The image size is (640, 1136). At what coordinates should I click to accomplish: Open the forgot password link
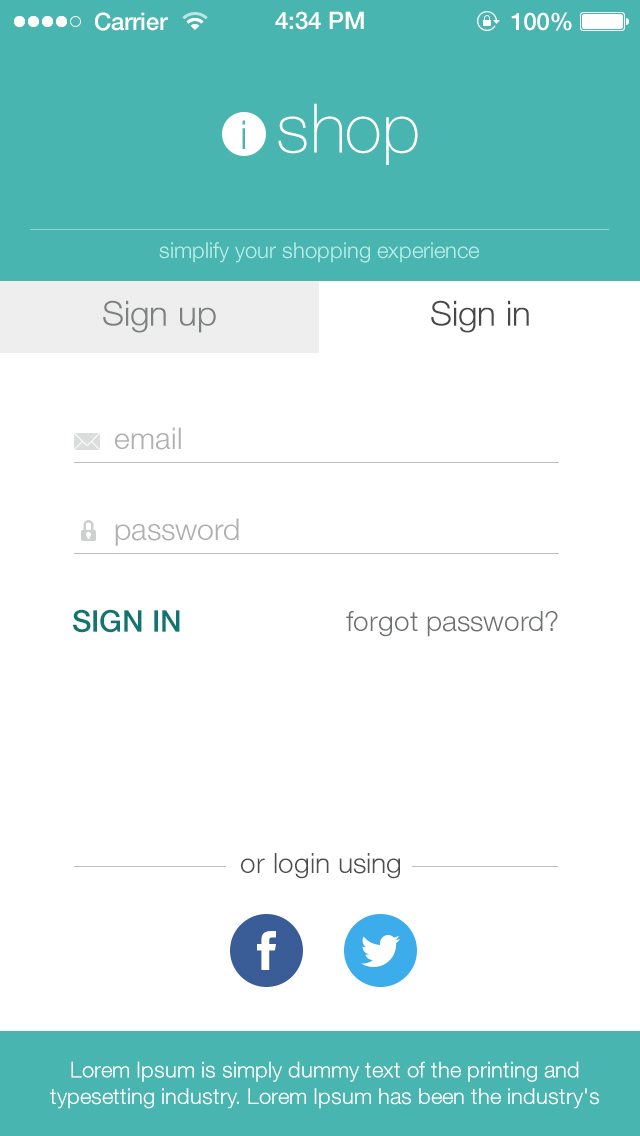452,622
